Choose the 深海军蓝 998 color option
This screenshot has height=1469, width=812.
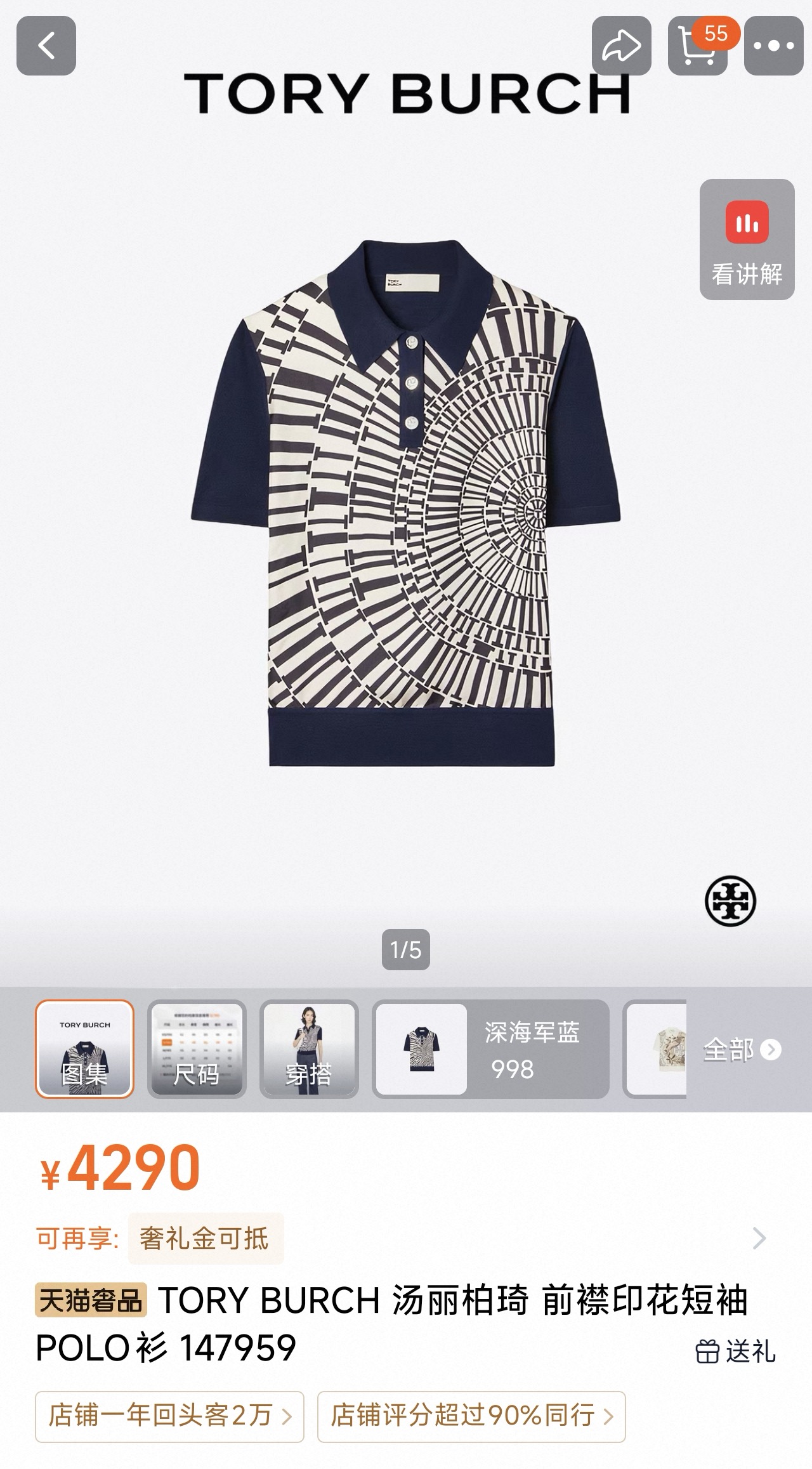(x=490, y=1049)
